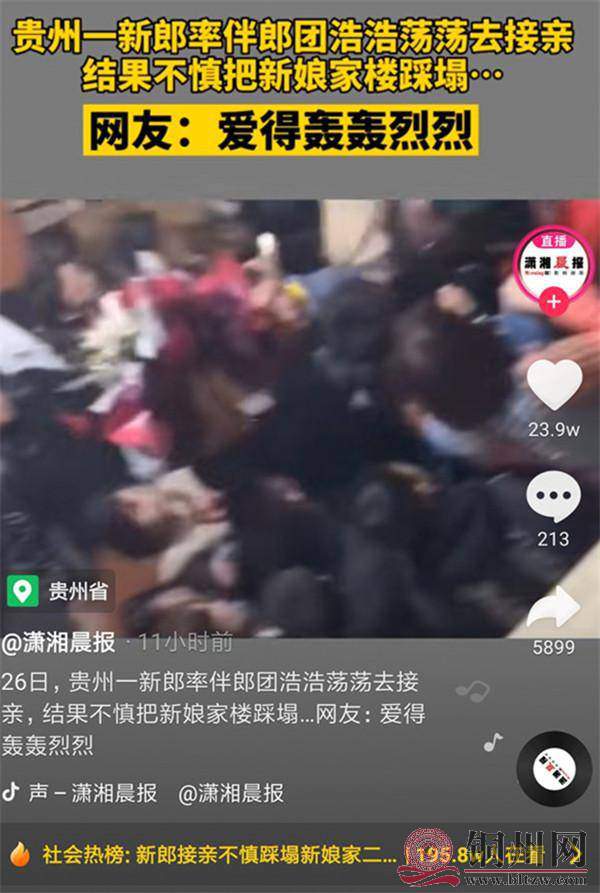Screen dimensions: 600x893
Task: Share this video
Action: [553, 606]
